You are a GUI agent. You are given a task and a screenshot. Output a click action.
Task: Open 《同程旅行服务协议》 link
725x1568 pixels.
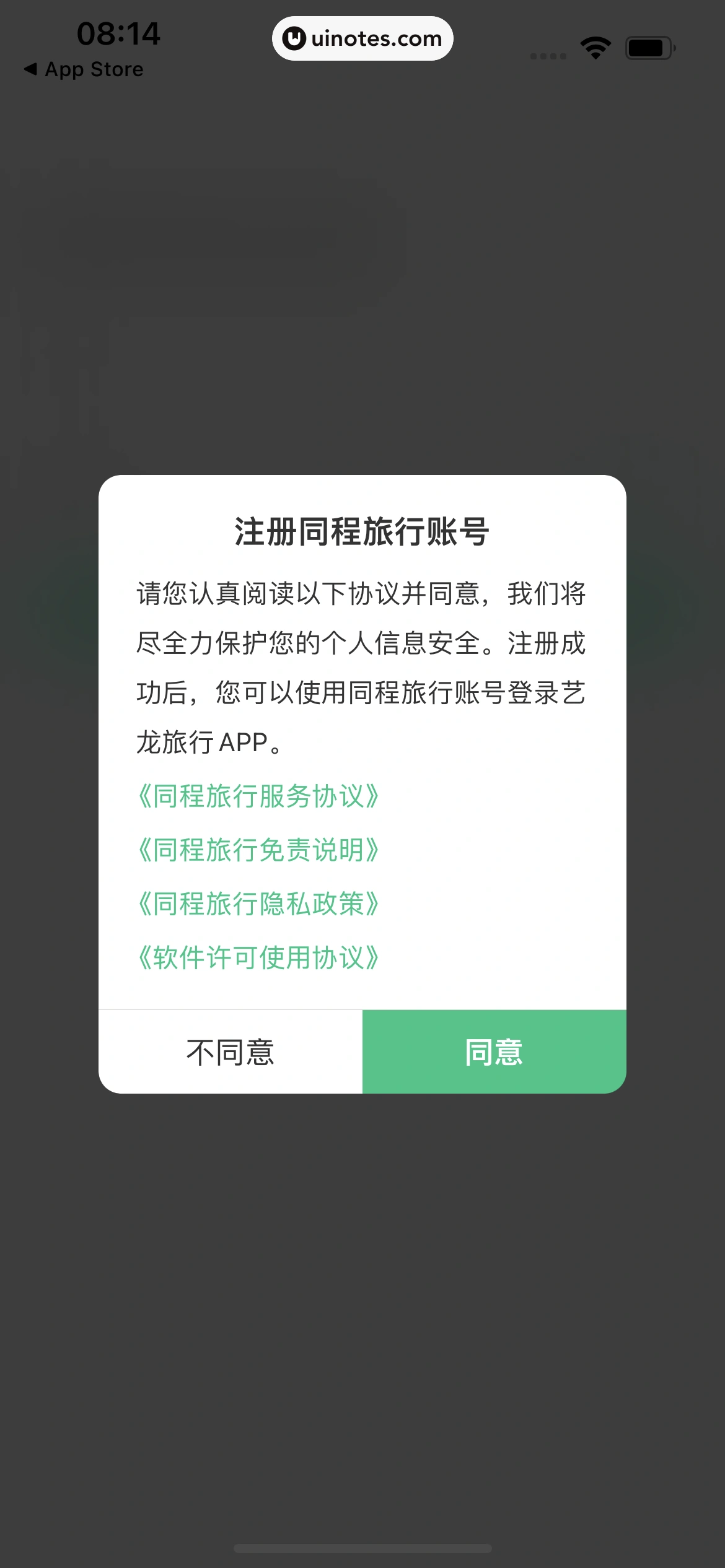(258, 796)
